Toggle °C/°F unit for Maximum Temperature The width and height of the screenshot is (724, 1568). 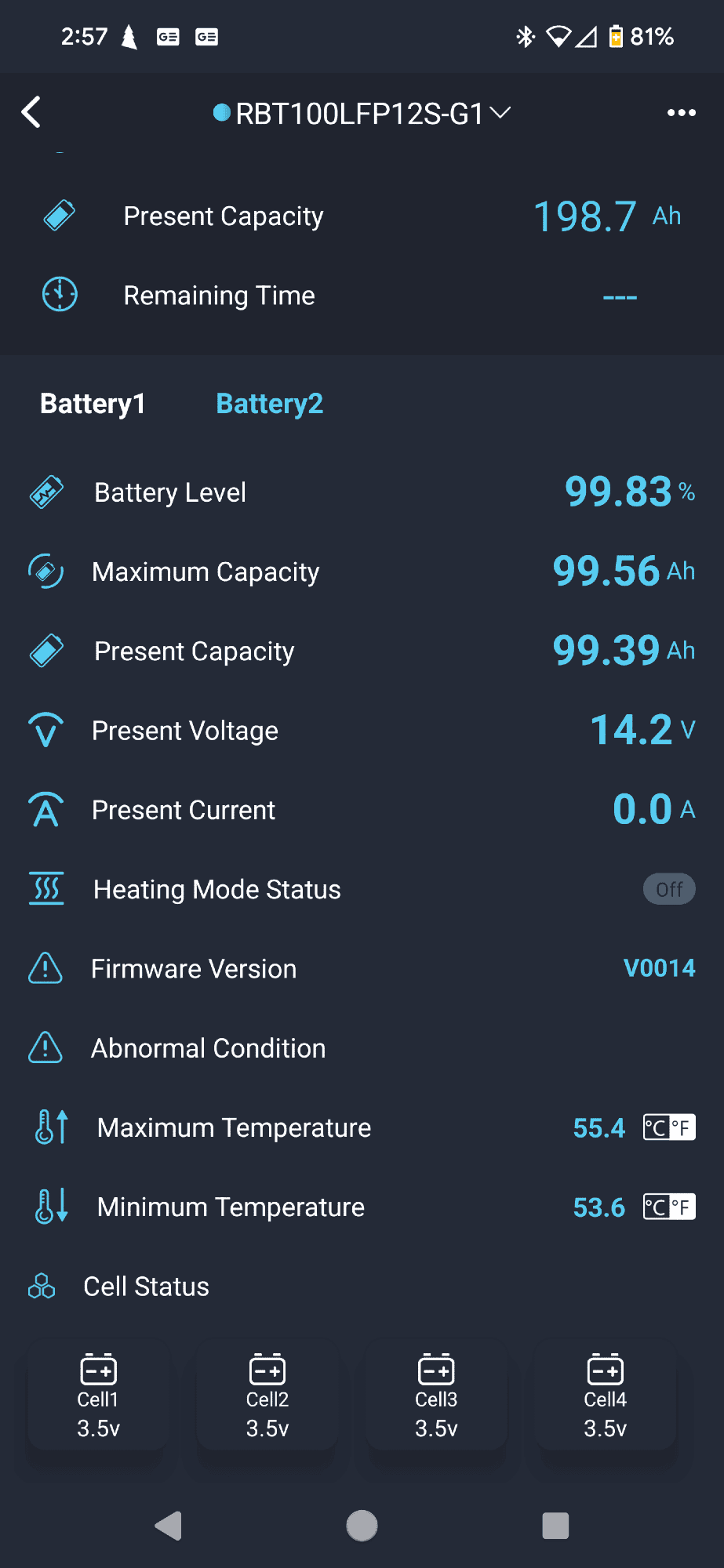click(669, 1127)
